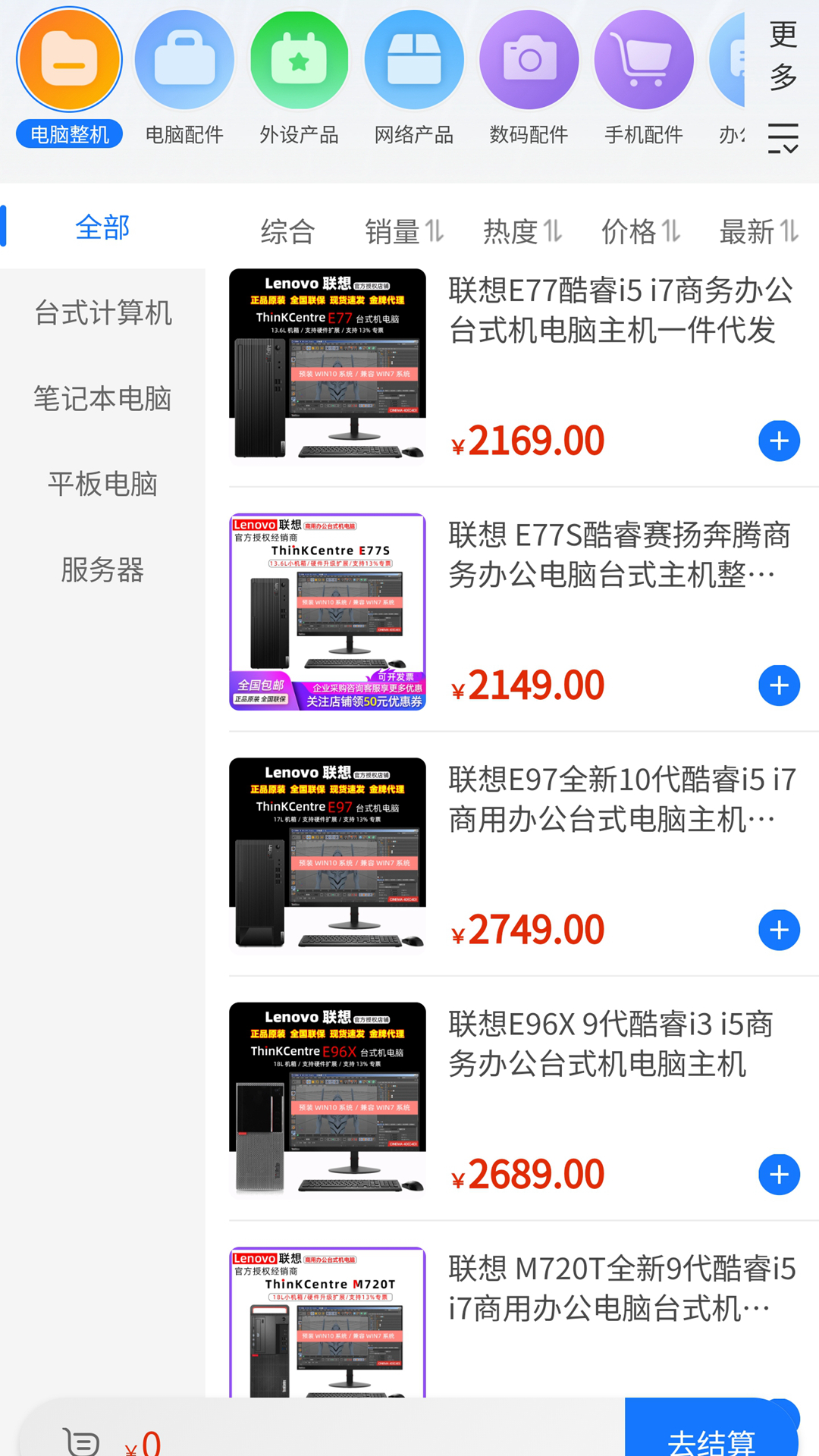This screenshot has height=1456, width=819.
Task: Show 服务器 products
Action: click(x=102, y=570)
